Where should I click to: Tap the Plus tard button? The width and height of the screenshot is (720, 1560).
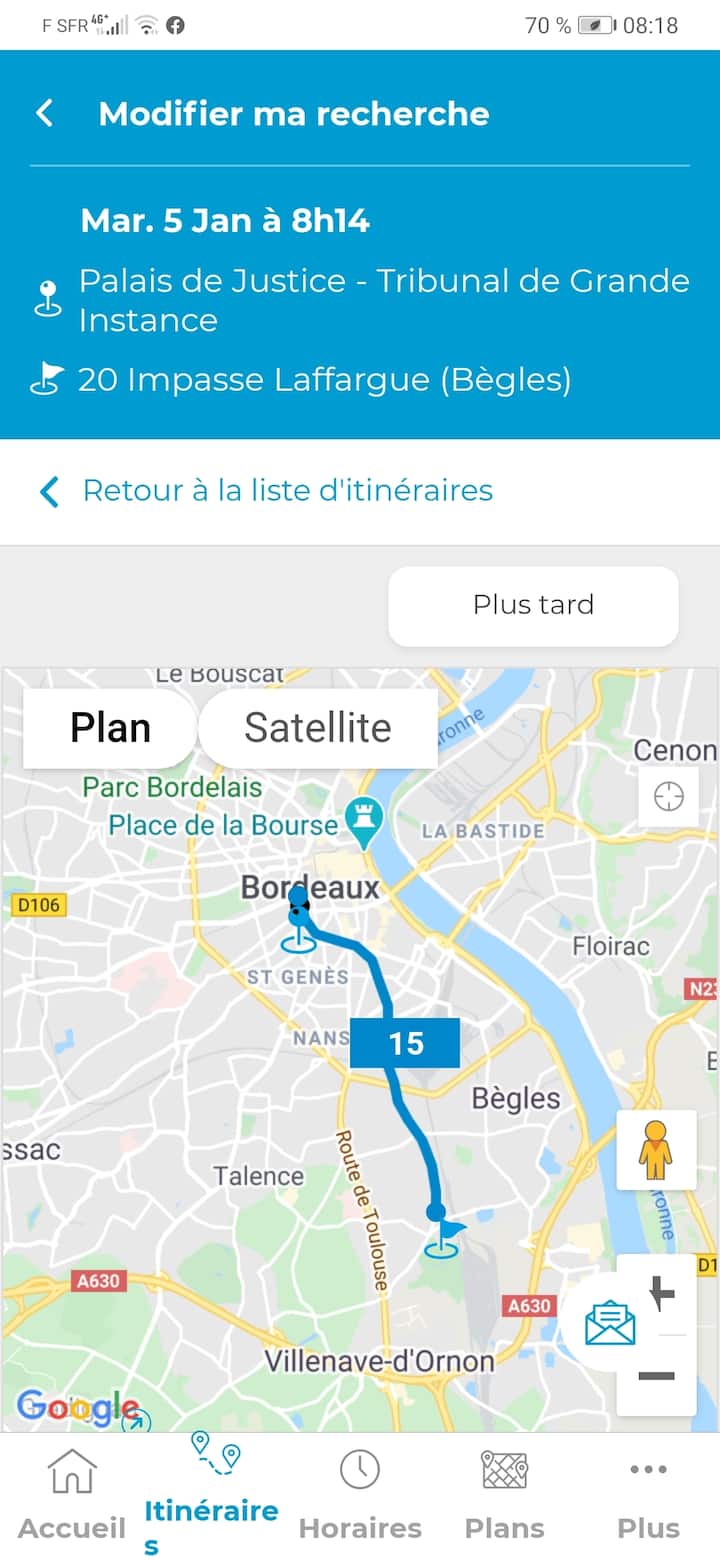(533, 605)
